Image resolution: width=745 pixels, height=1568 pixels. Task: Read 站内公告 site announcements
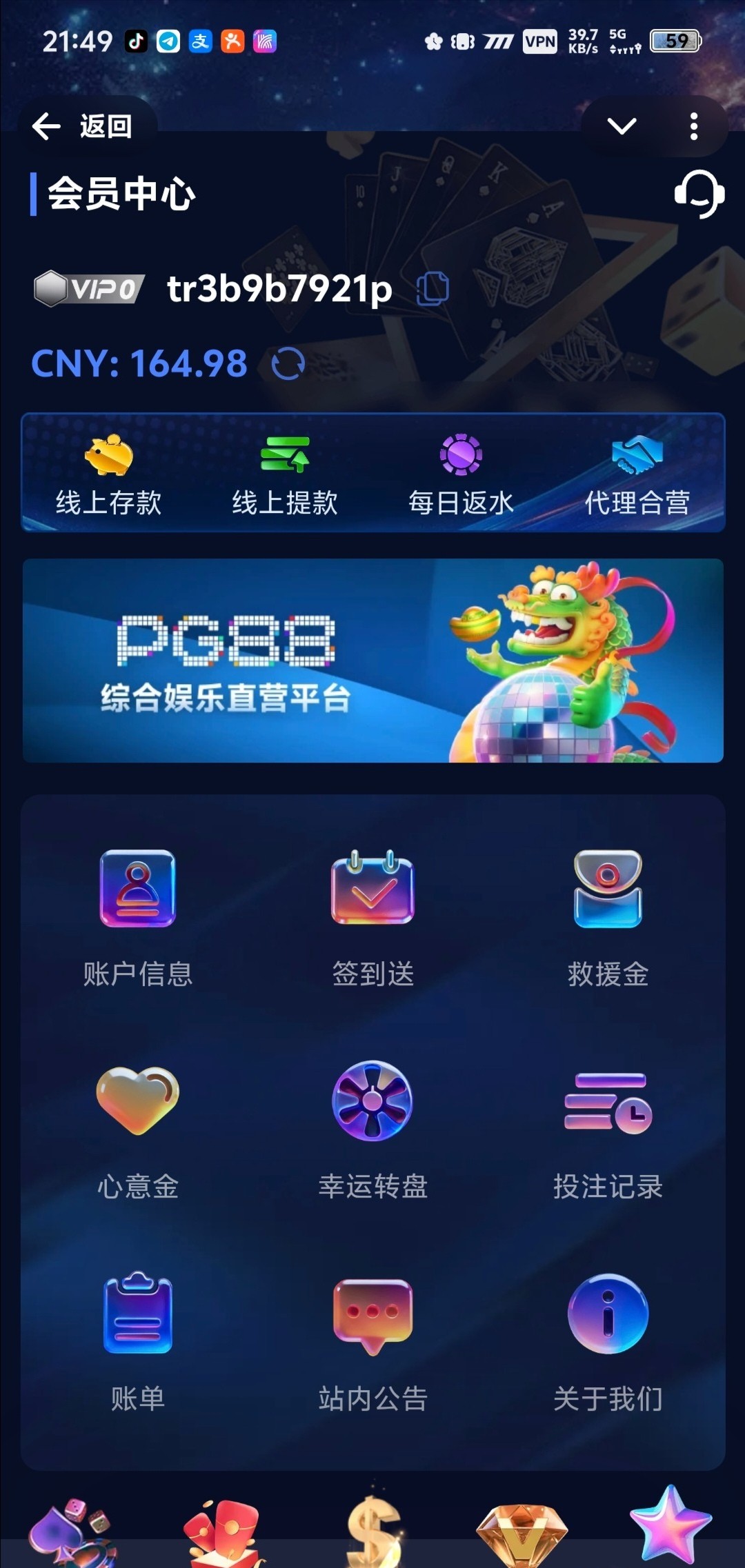[x=372, y=1342]
